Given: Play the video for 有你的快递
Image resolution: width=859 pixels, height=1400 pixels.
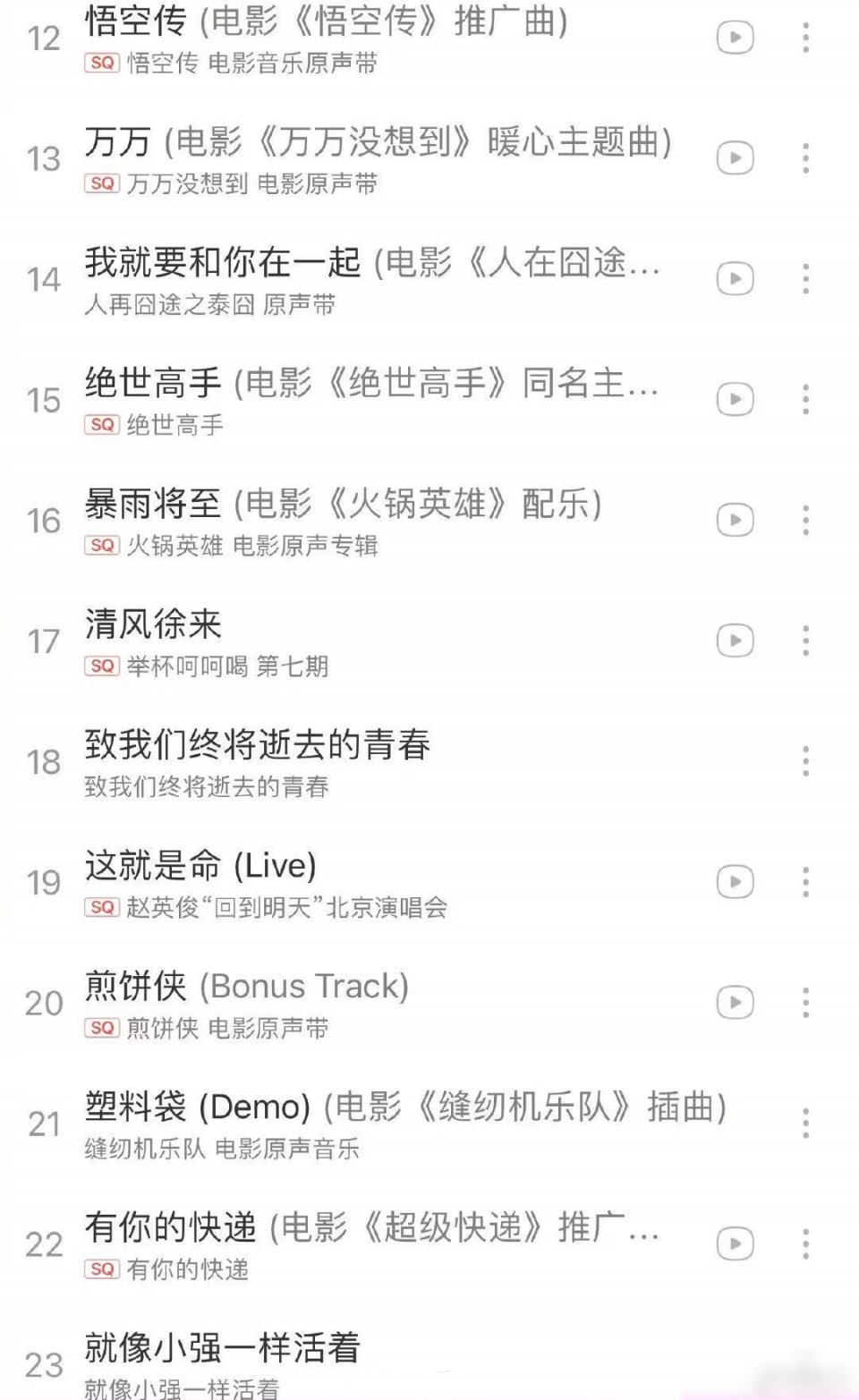Looking at the screenshot, I should [735, 1243].
